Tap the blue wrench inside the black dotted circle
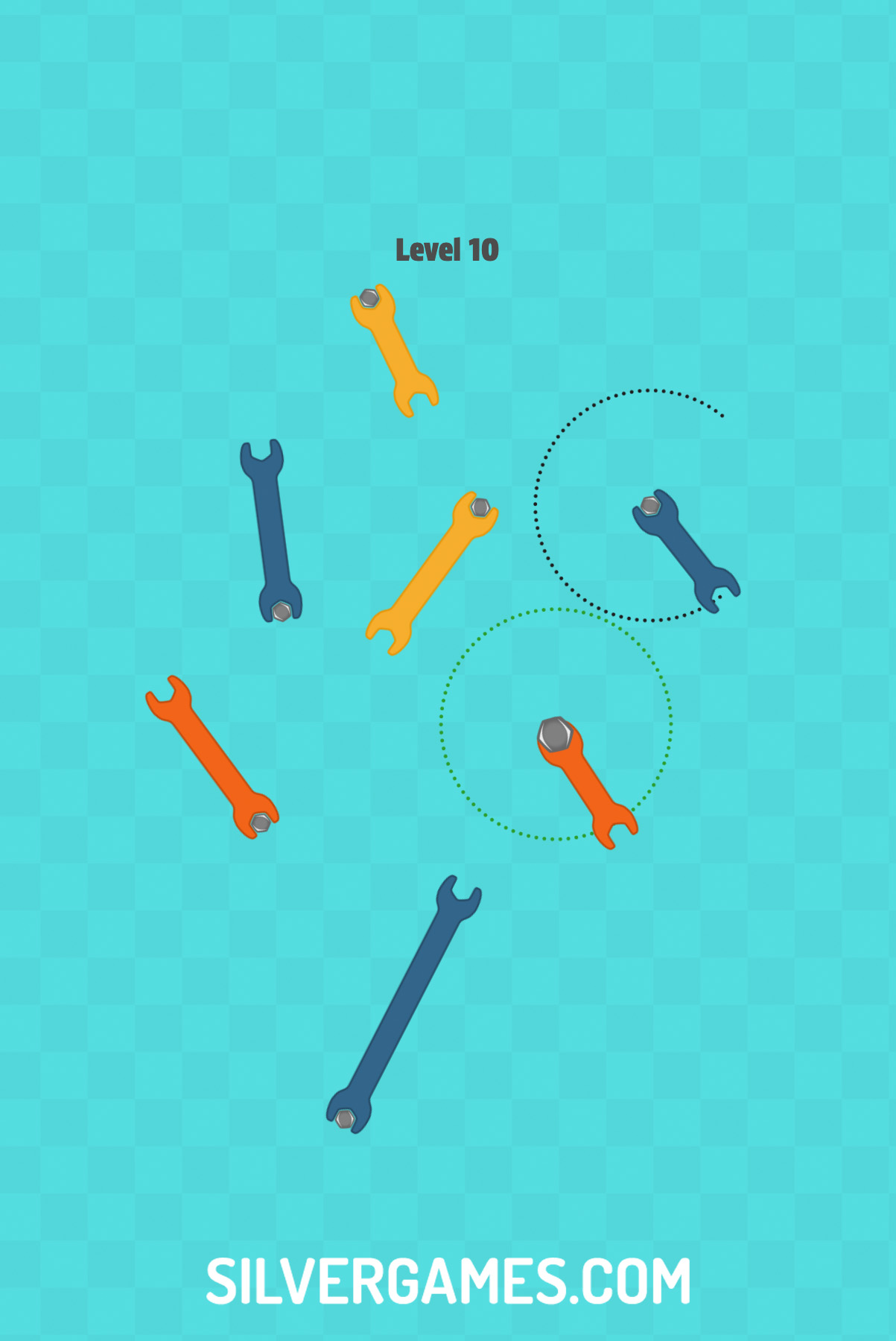 [686, 550]
